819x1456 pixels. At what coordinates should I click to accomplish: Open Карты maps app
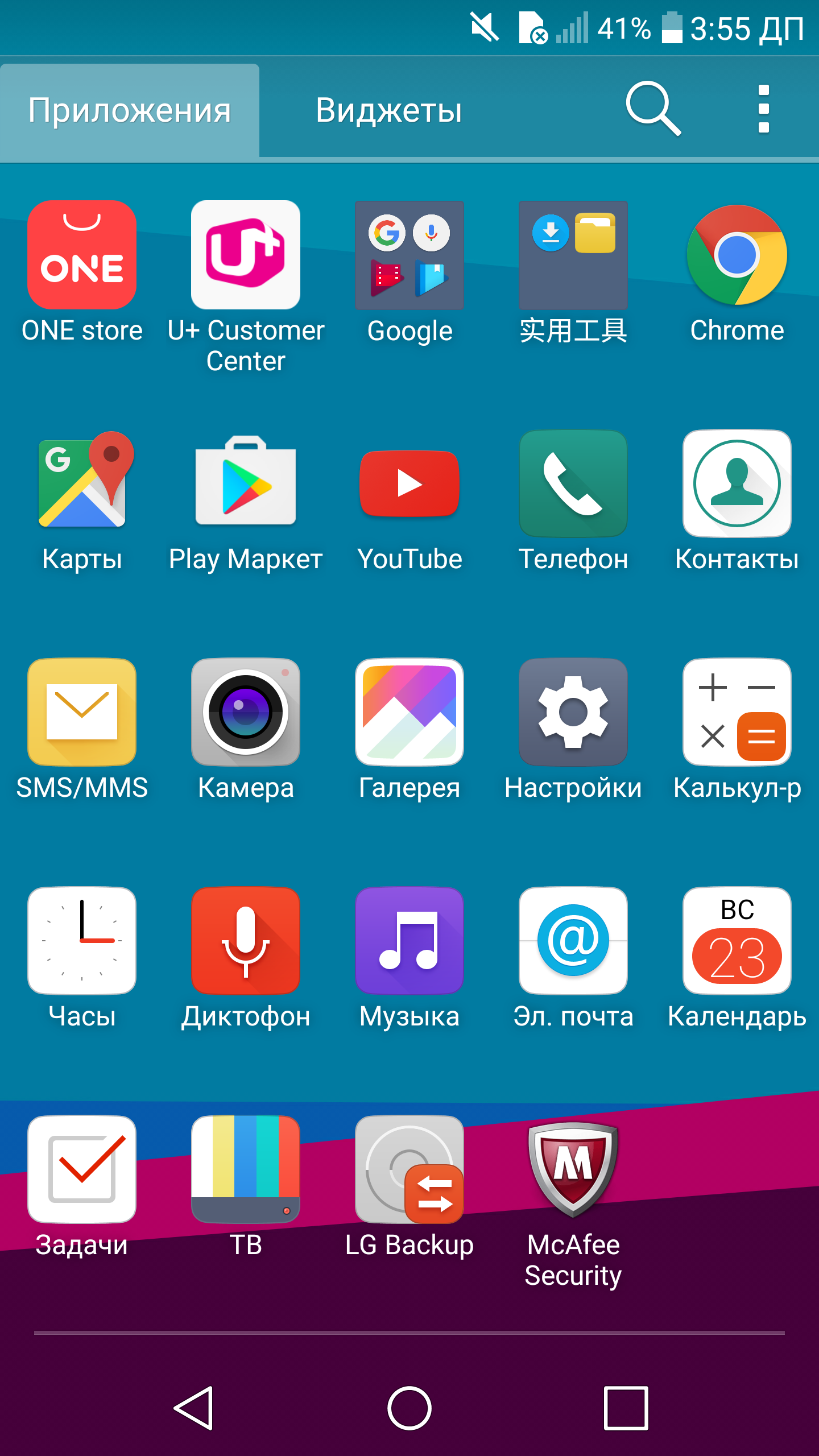pyautogui.click(x=82, y=483)
